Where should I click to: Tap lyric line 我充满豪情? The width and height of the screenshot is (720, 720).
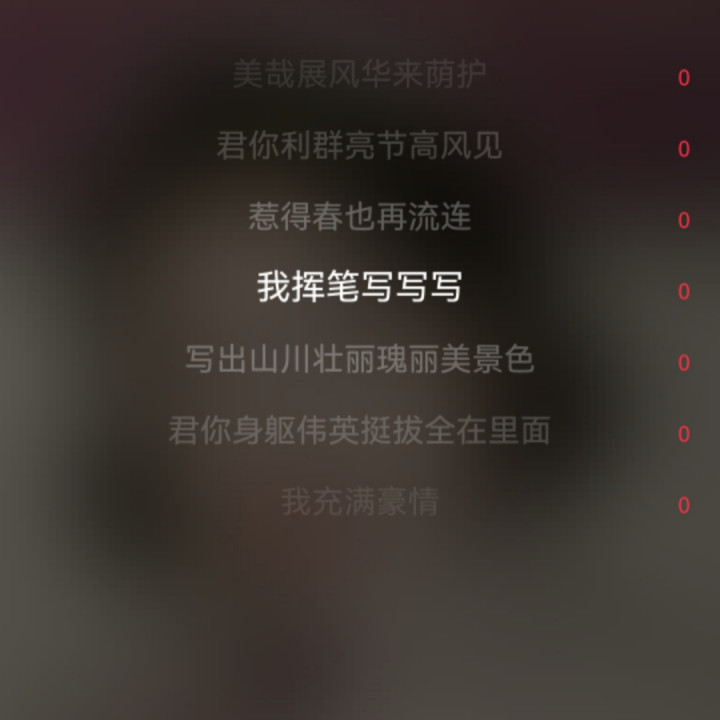(359, 502)
